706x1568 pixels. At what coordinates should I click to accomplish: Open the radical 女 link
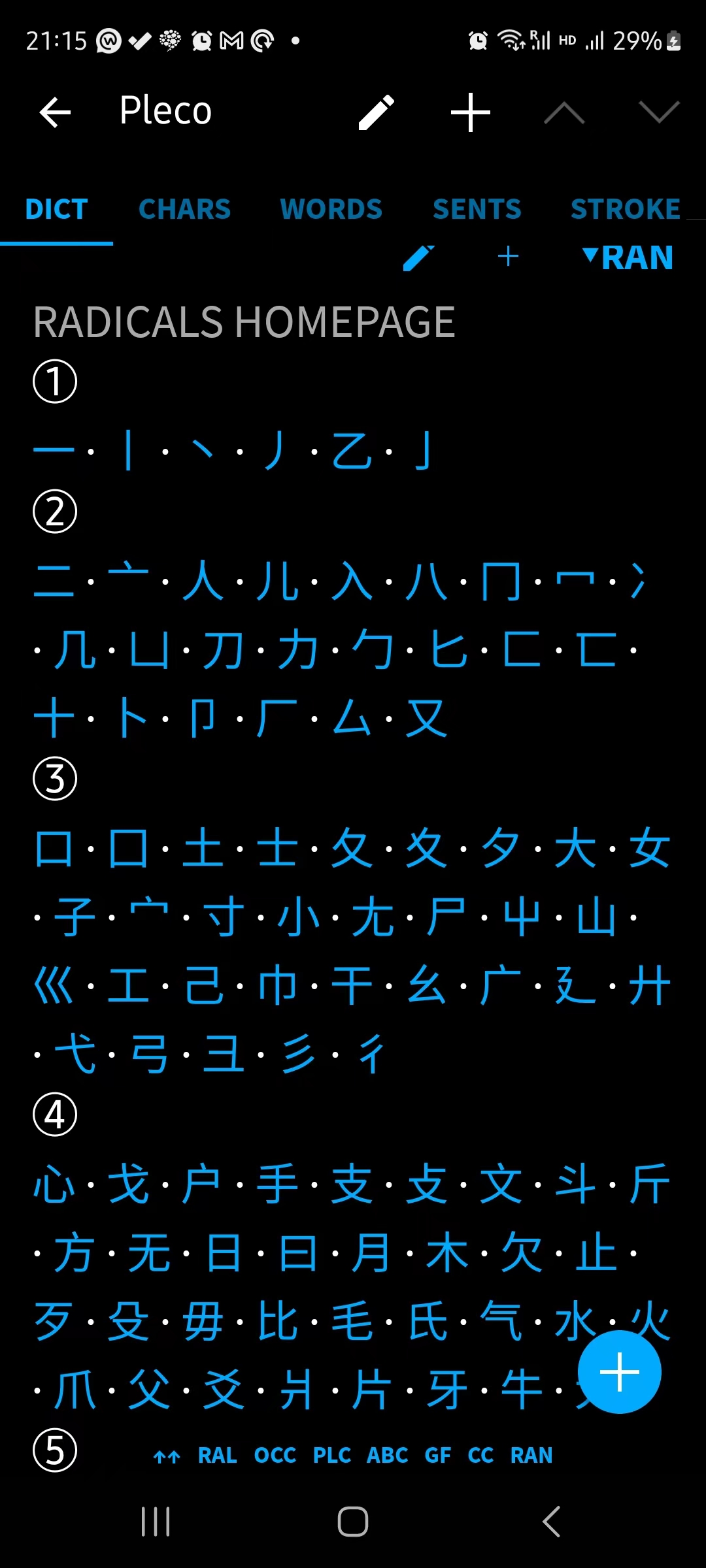(x=649, y=849)
